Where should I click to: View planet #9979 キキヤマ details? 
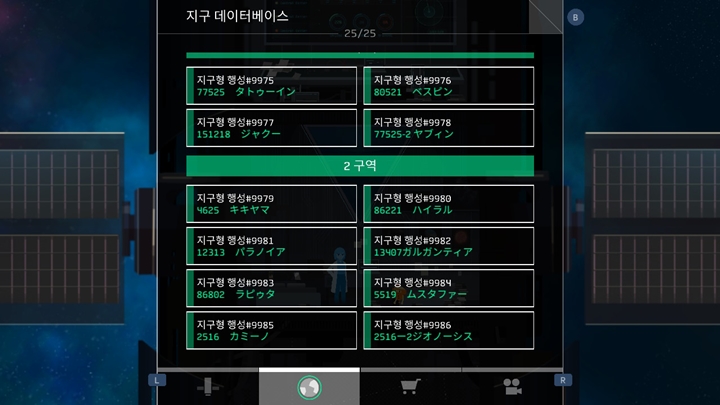pyautogui.click(x=271, y=204)
